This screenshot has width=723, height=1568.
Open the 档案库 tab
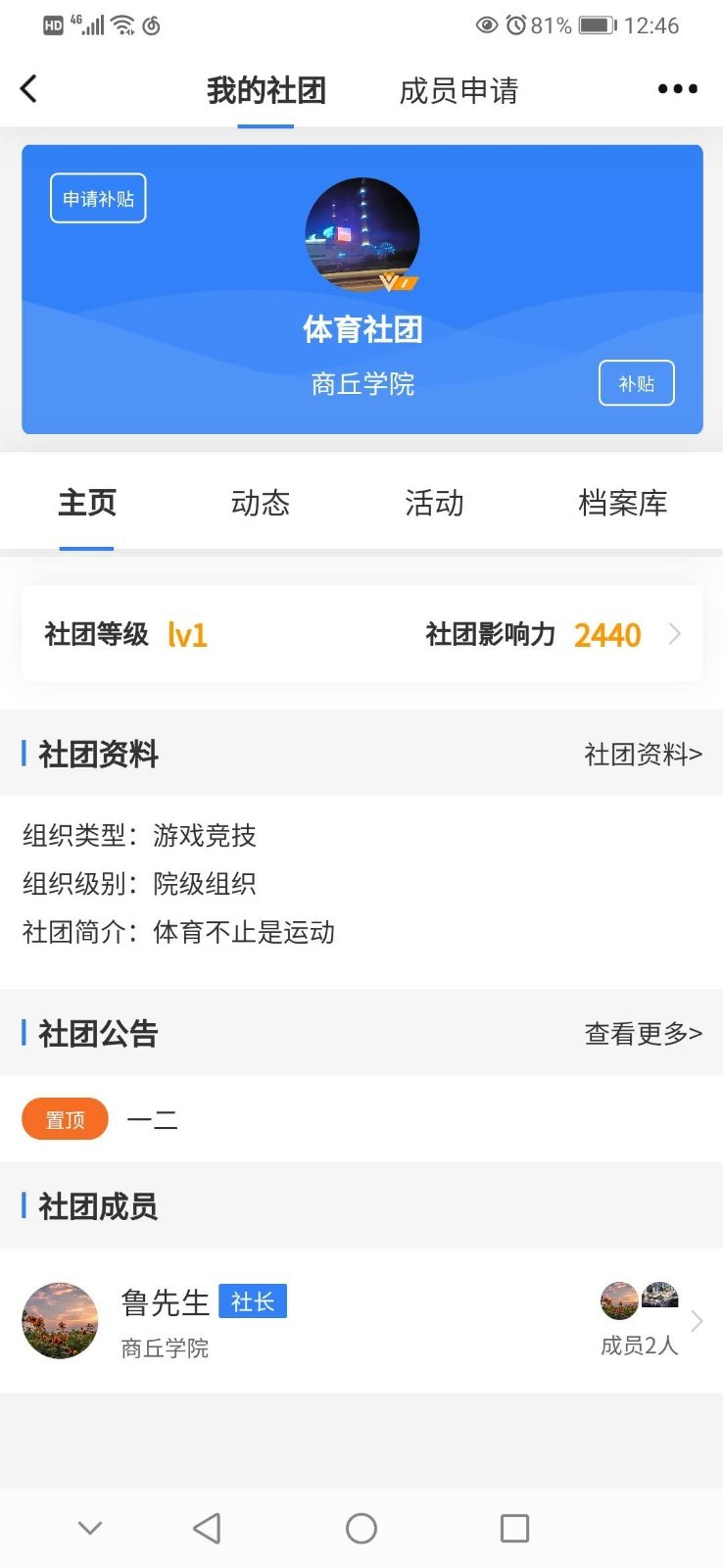pos(622,503)
